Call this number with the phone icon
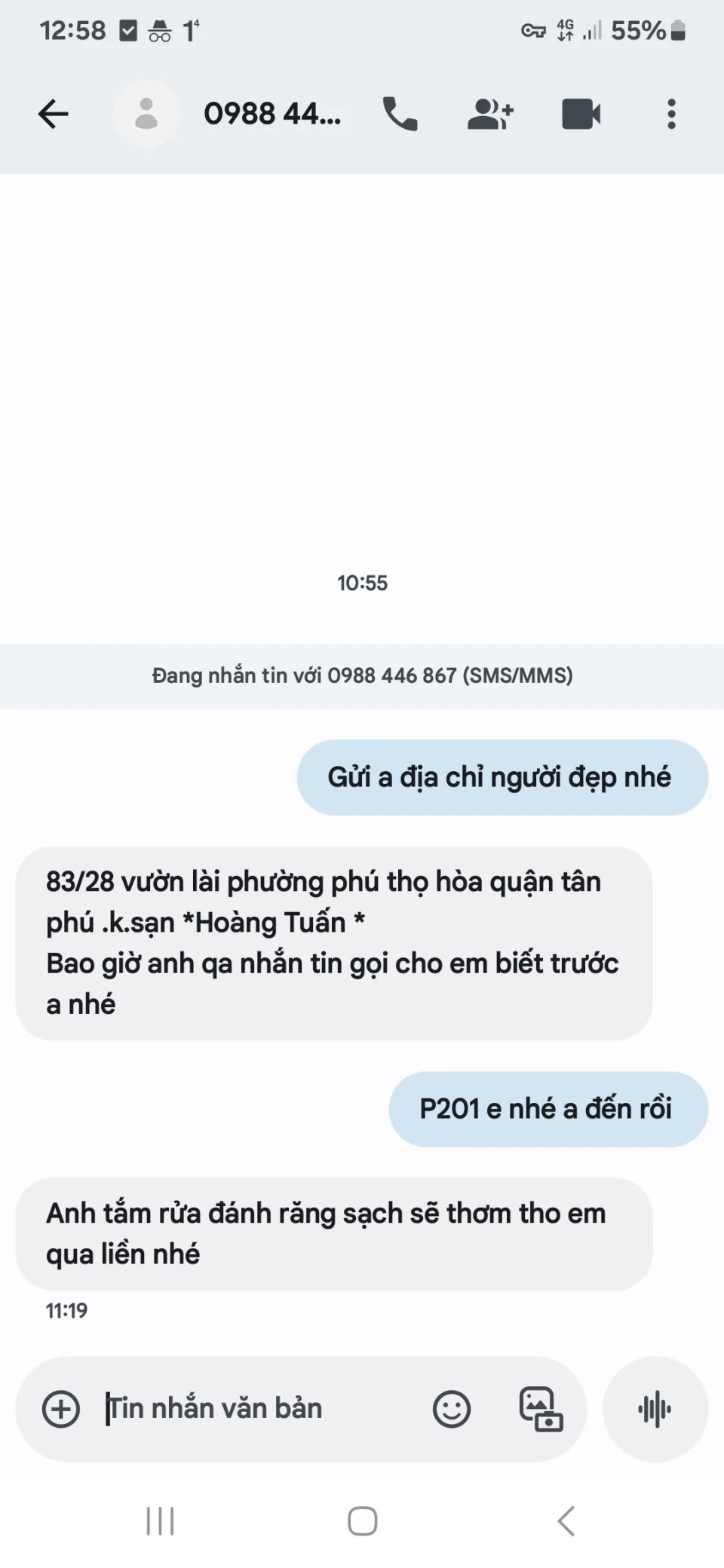The height and width of the screenshot is (1568, 724). pyautogui.click(x=400, y=115)
